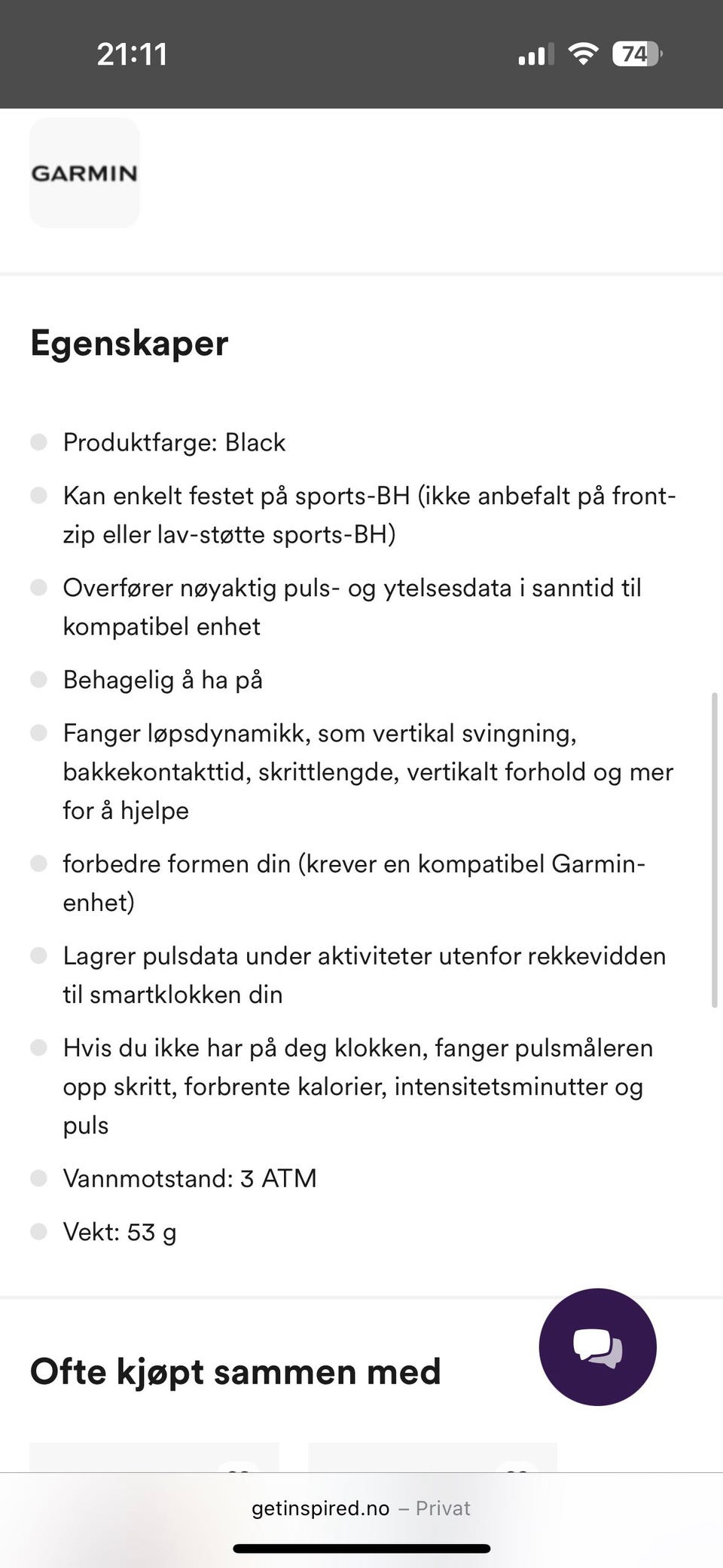Tap the 'Privat' browsing label

coord(443,1508)
